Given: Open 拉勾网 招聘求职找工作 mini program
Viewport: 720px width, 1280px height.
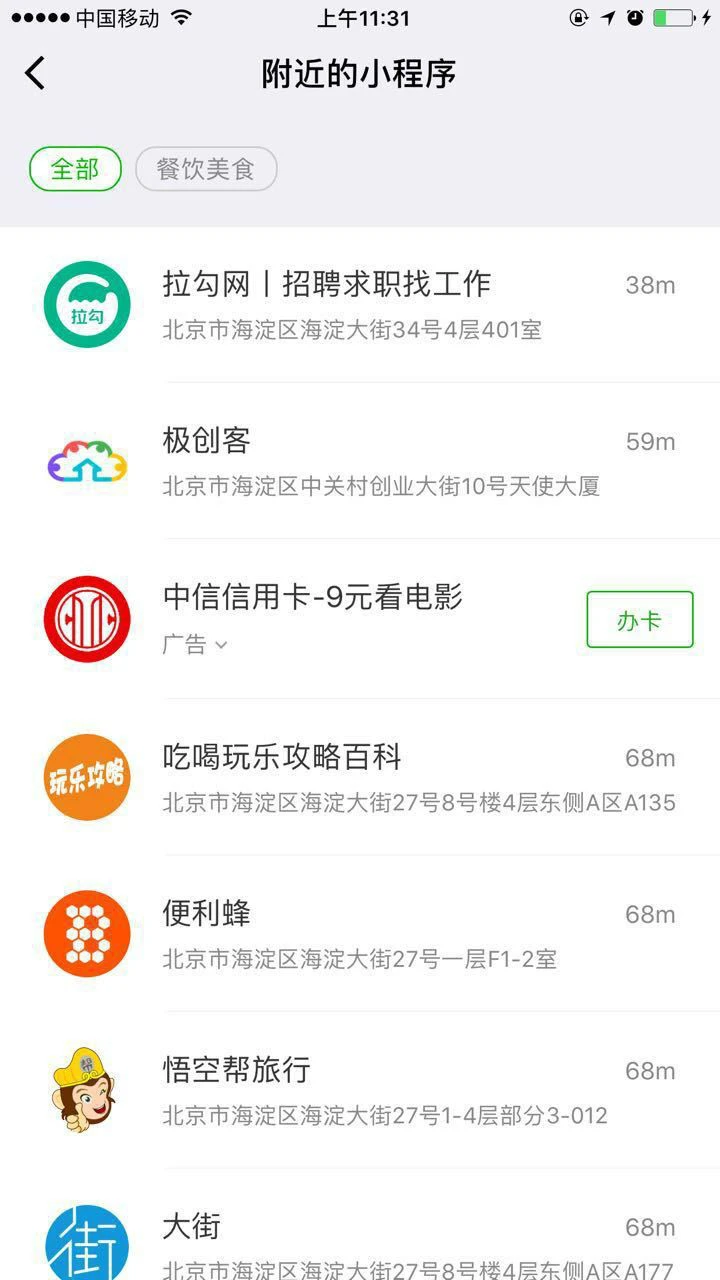Looking at the screenshot, I should [x=360, y=304].
